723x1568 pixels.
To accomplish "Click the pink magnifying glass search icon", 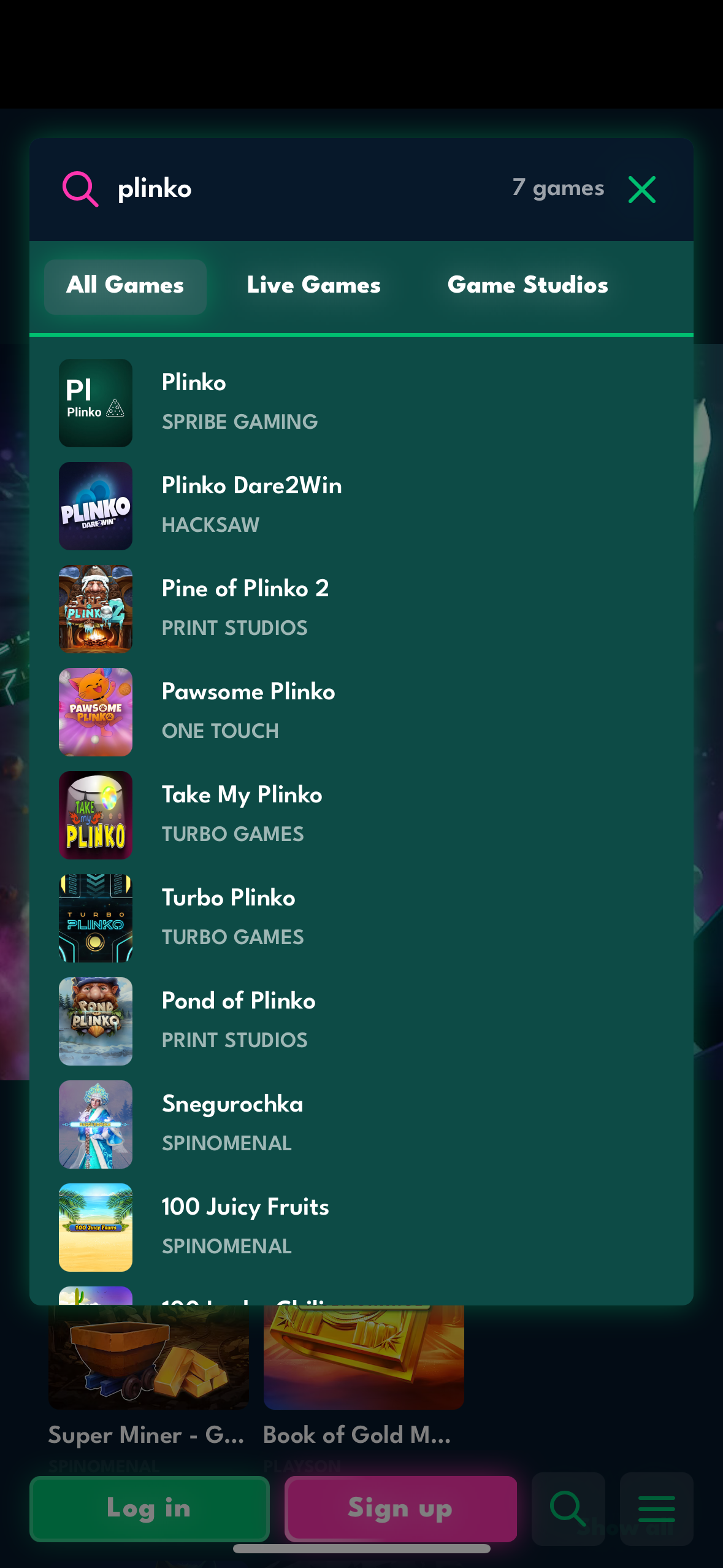I will (x=80, y=189).
